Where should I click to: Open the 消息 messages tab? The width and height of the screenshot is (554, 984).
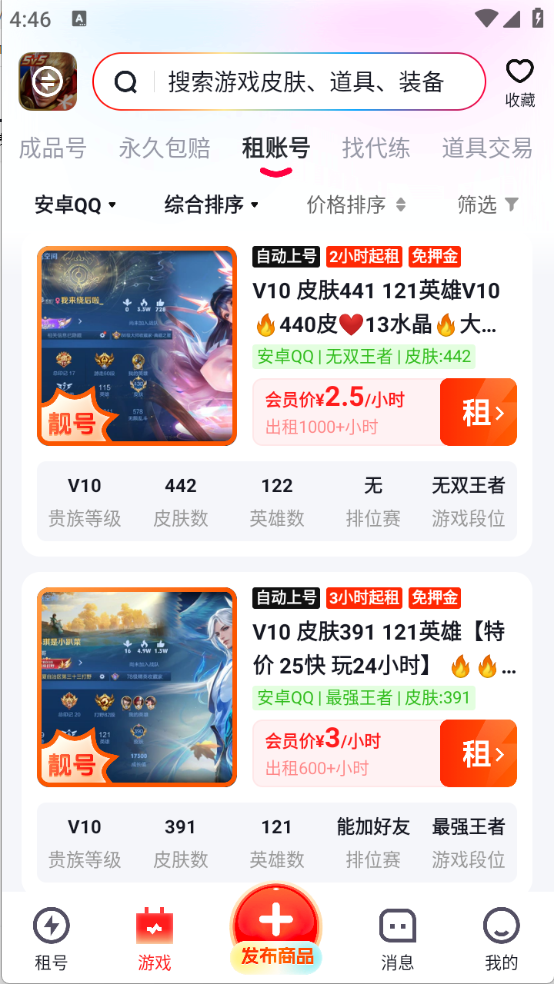[397, 939]
